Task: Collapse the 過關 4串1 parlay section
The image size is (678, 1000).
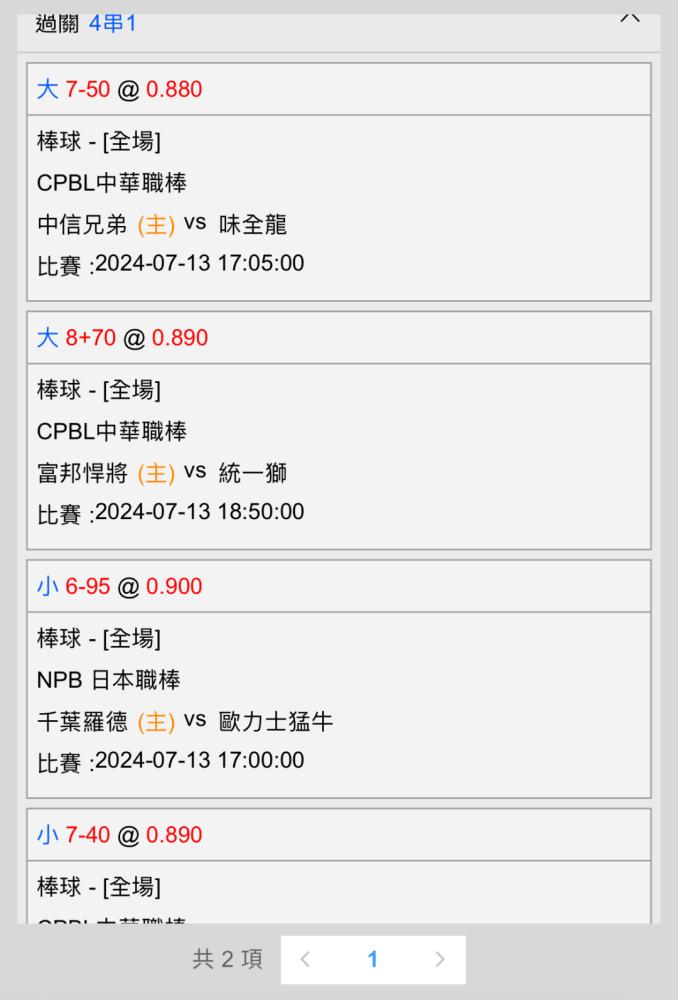Action: [x=629, y=19]
